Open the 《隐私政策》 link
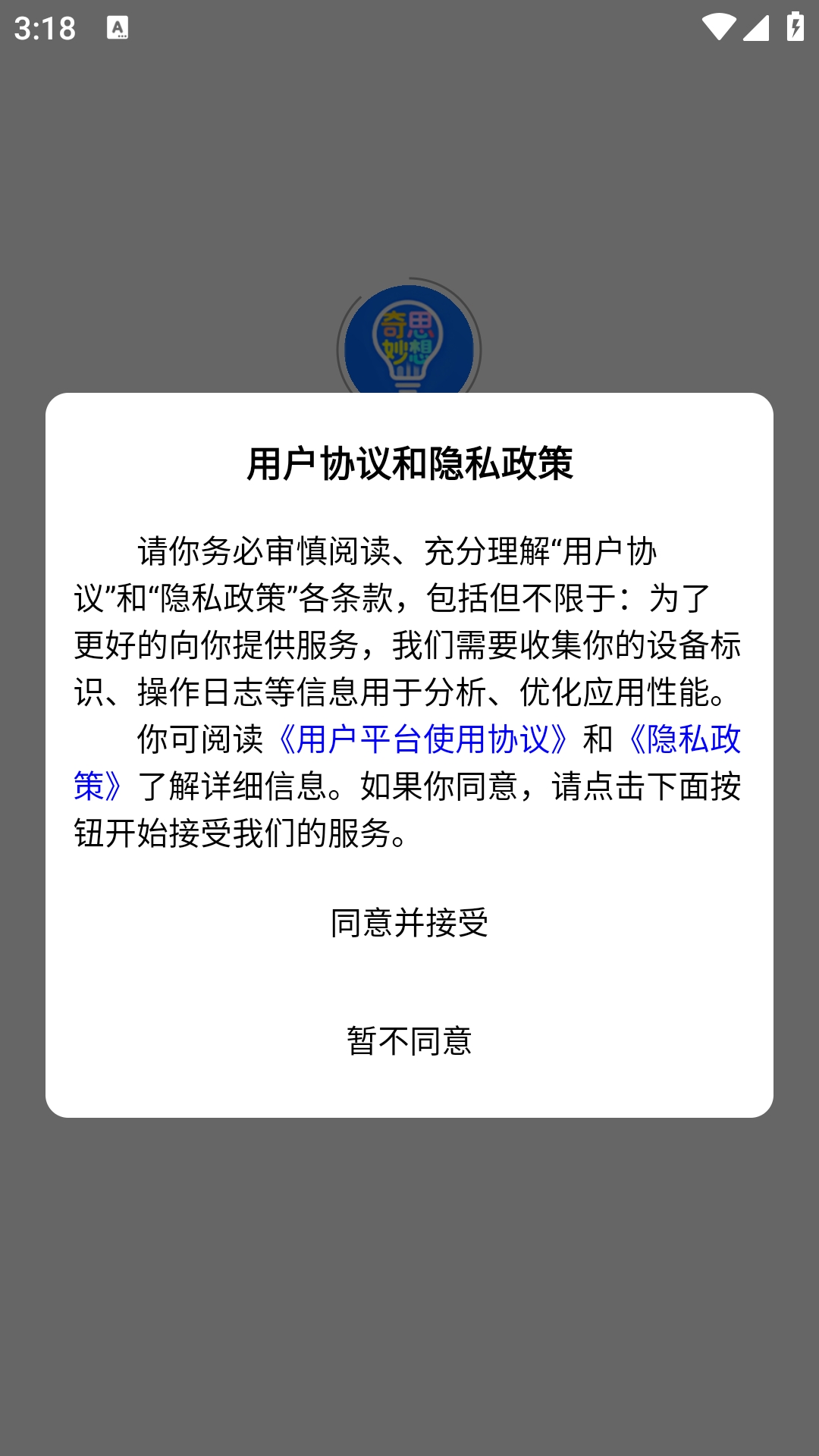Viewport: 819px width, 1456px height. tap(682, 739)
